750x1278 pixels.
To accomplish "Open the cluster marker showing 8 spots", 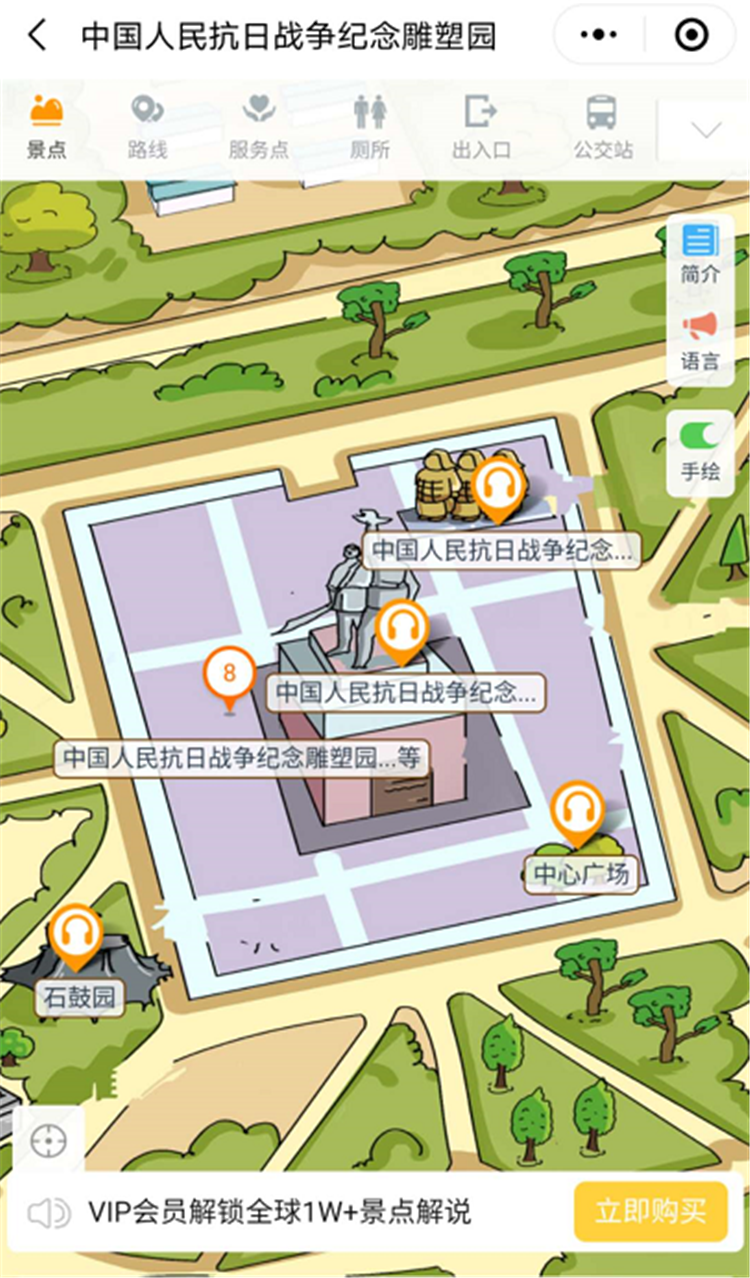I will point(229,675).
